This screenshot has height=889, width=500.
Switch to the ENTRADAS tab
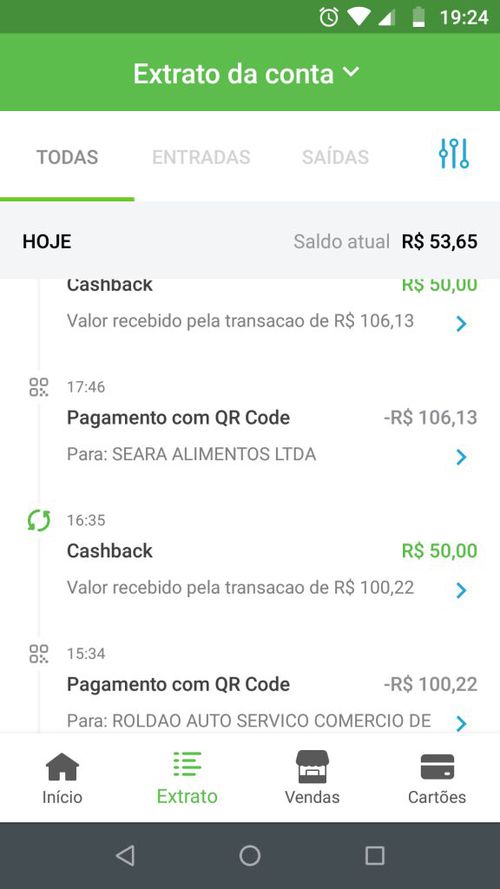201,157
